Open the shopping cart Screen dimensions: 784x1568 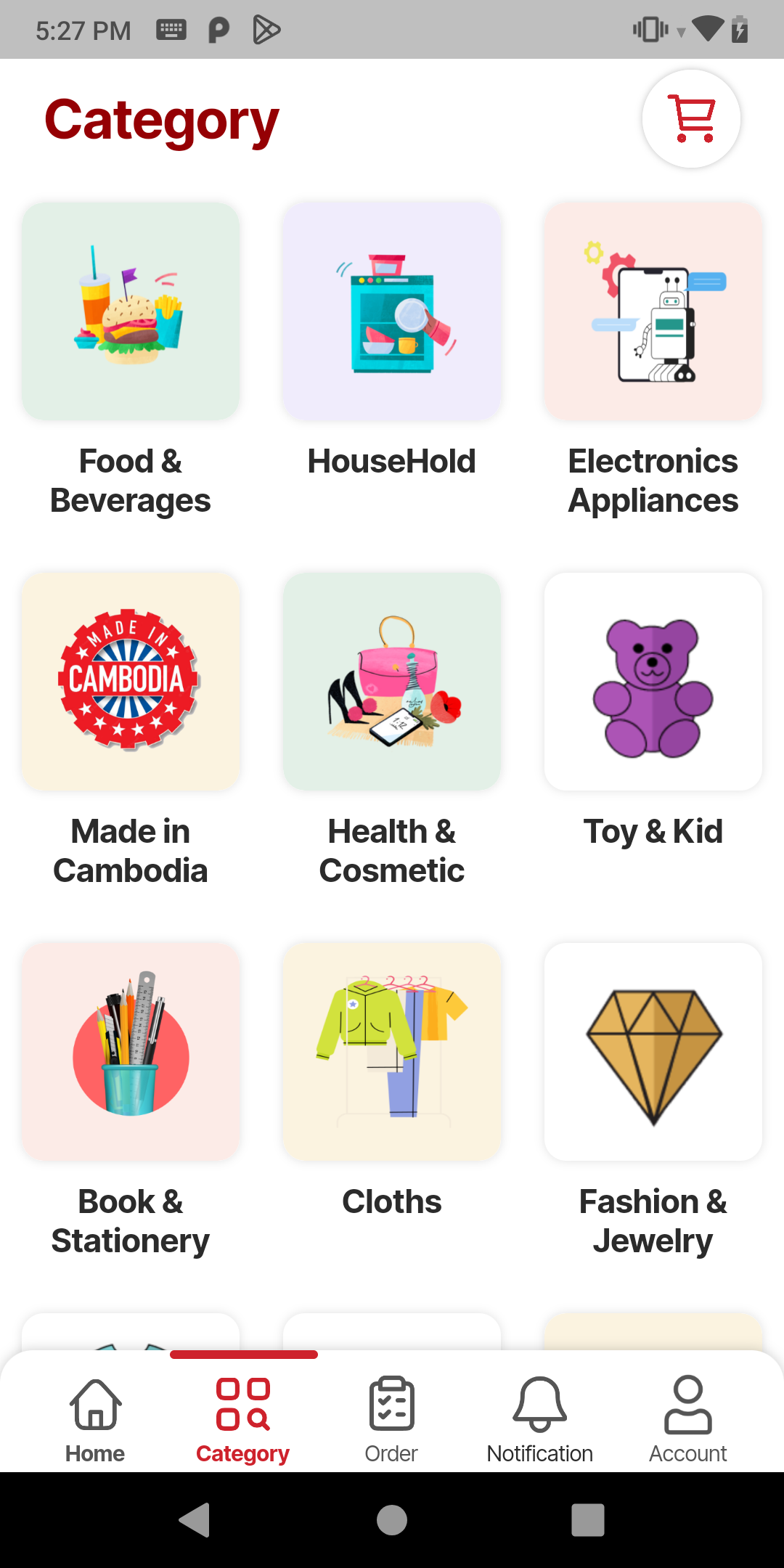coord(690,119)
